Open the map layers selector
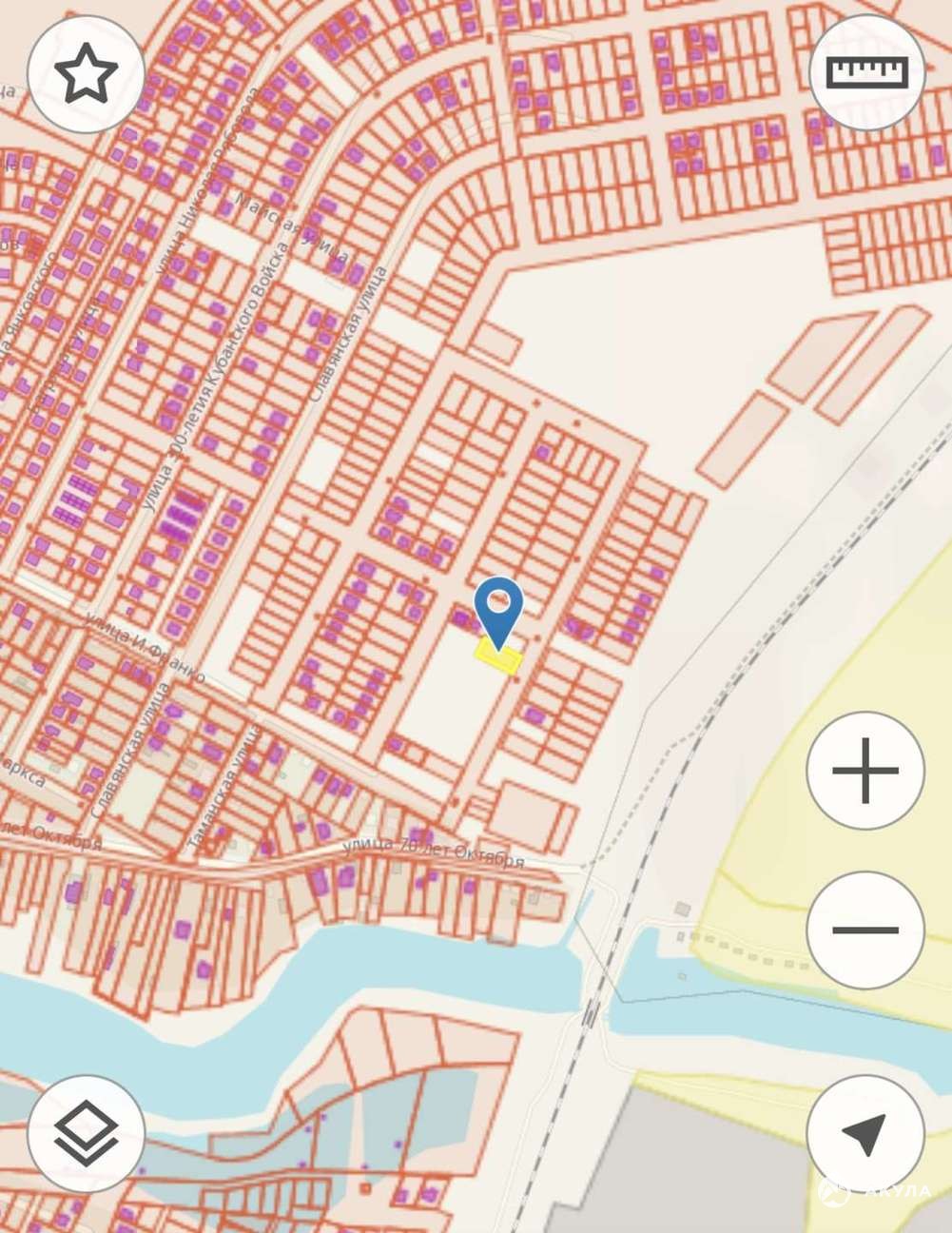 pyautogui.click(x=87, y=1133)
